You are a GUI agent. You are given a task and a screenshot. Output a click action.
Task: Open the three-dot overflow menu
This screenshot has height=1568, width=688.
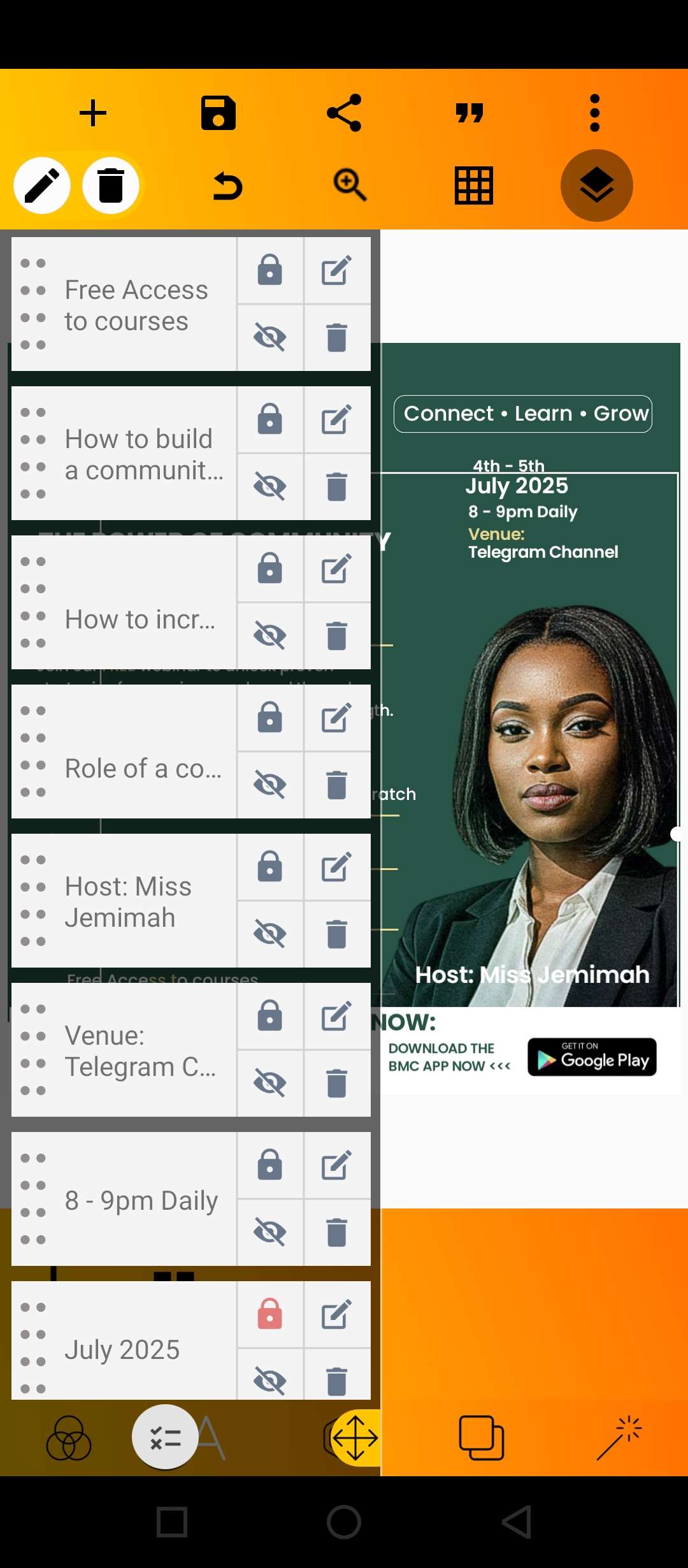tap(594, 113)
